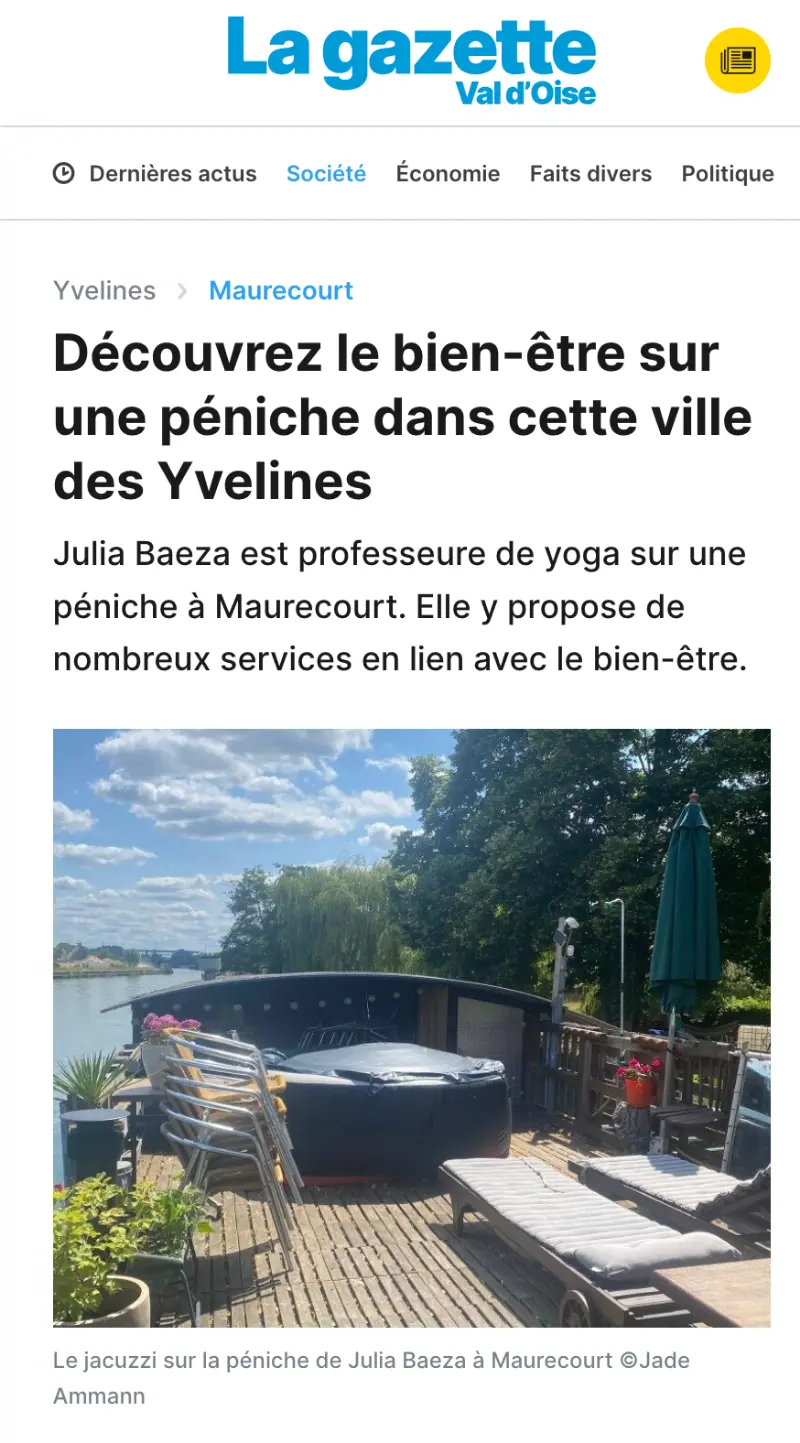Open the yellow newspaper icon button
Viewport: 800px width, 1443px height.
737,60
